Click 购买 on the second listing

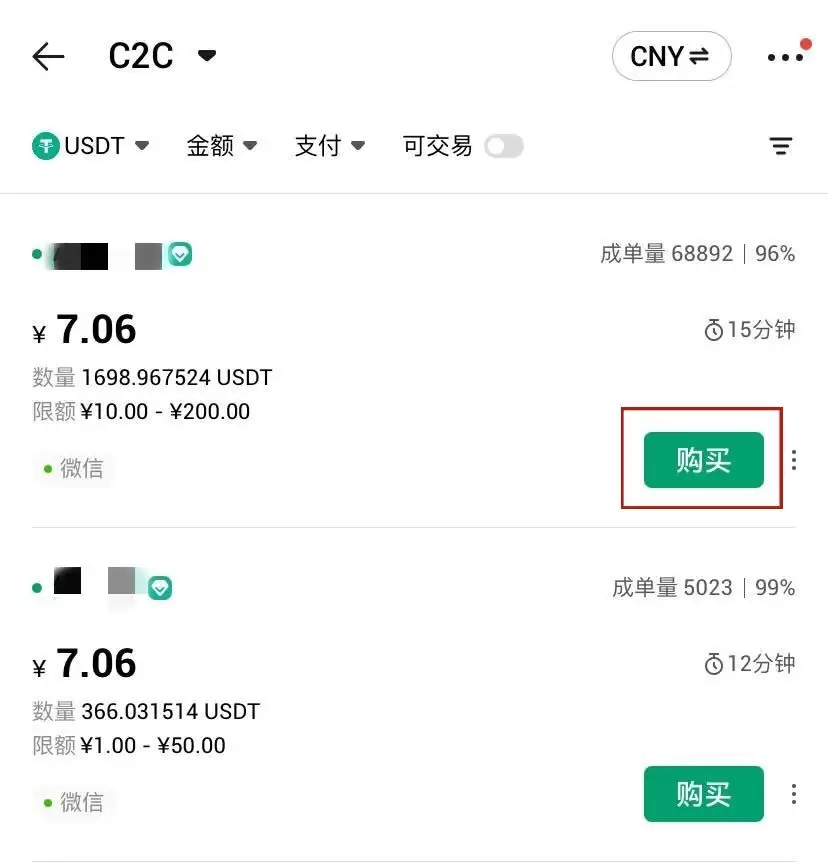[703, 794]
